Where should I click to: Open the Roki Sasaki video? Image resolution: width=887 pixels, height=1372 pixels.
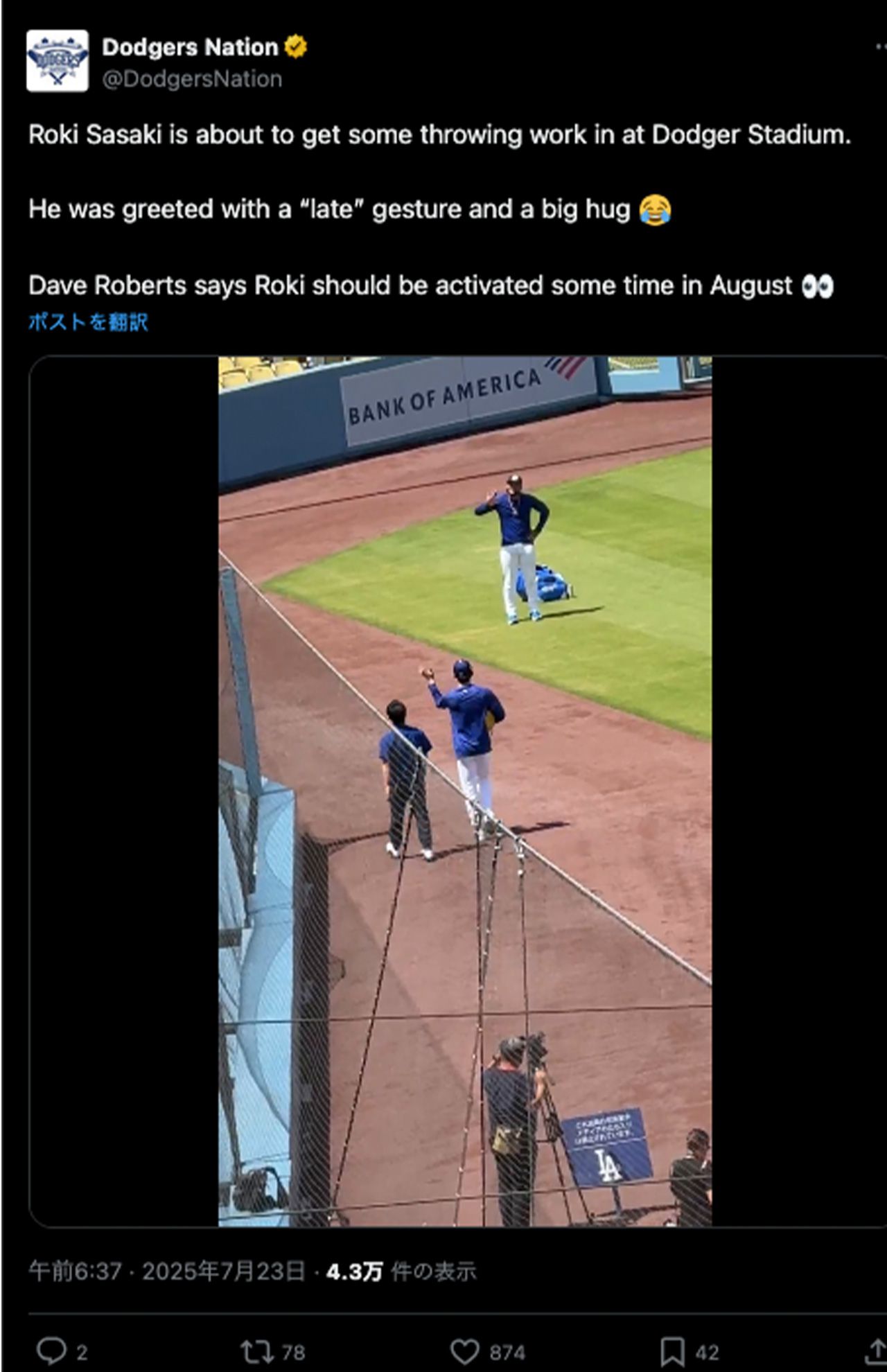point(464,791)
